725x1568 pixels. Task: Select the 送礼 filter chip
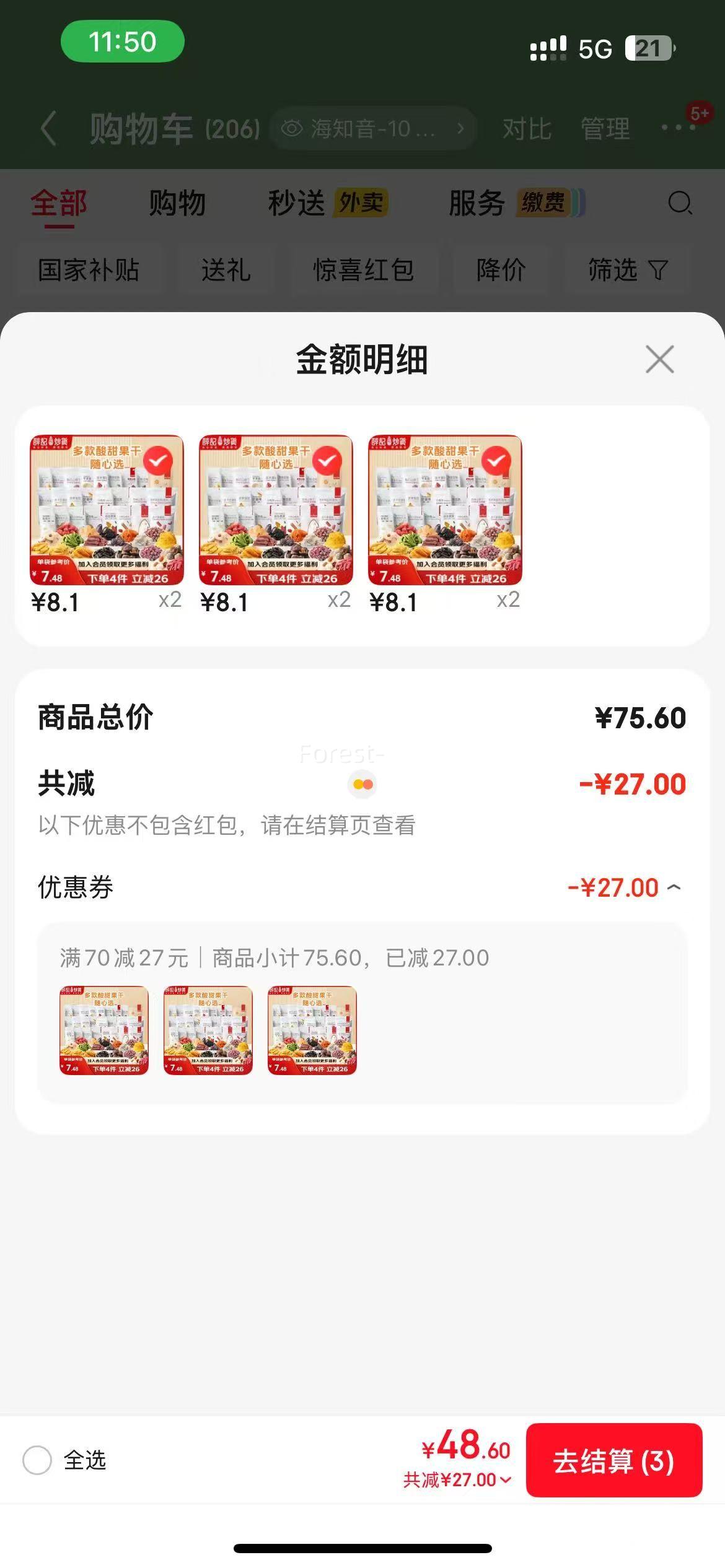(x=226, y=270)
